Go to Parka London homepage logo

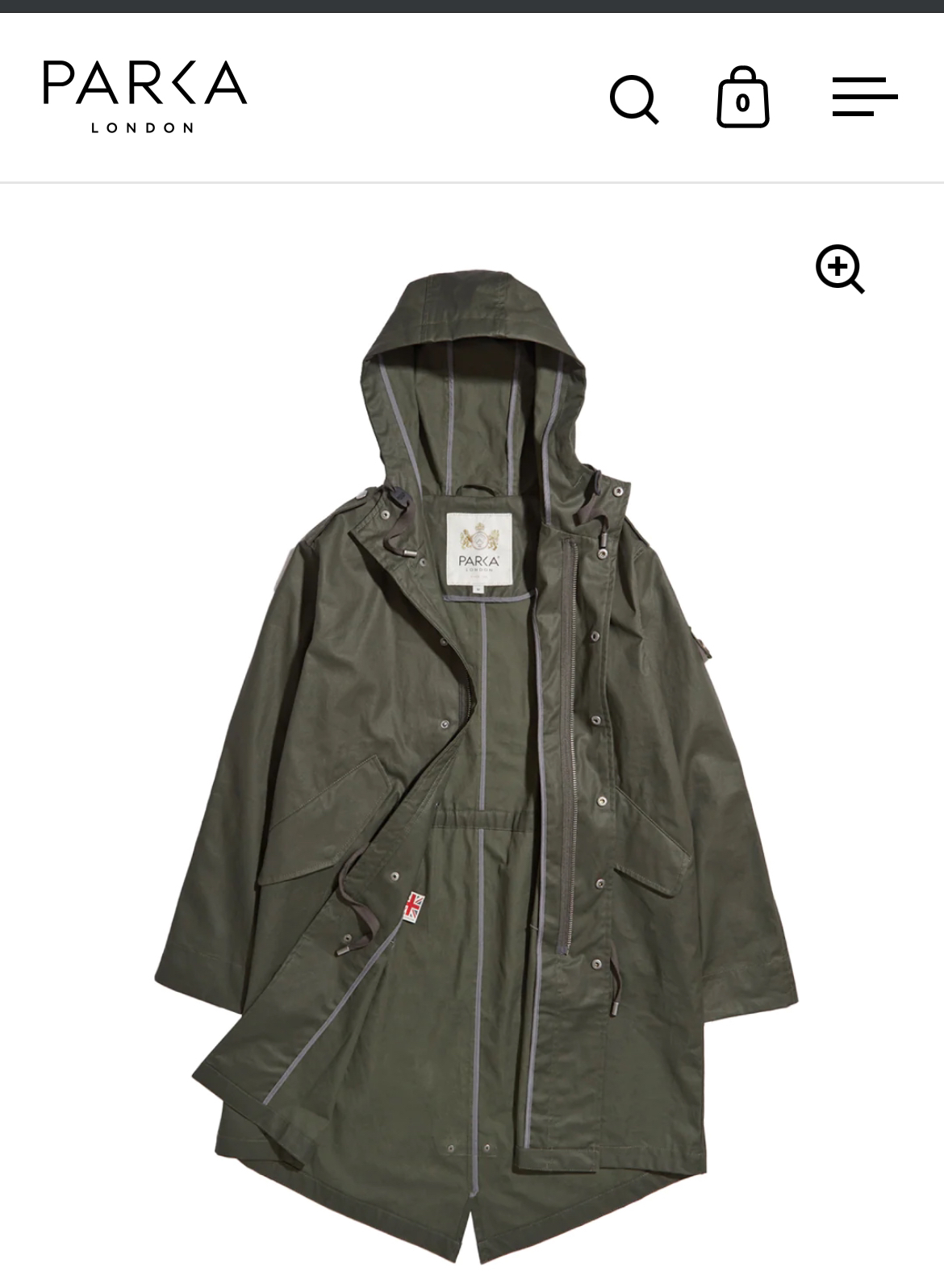tap(145, 96)
